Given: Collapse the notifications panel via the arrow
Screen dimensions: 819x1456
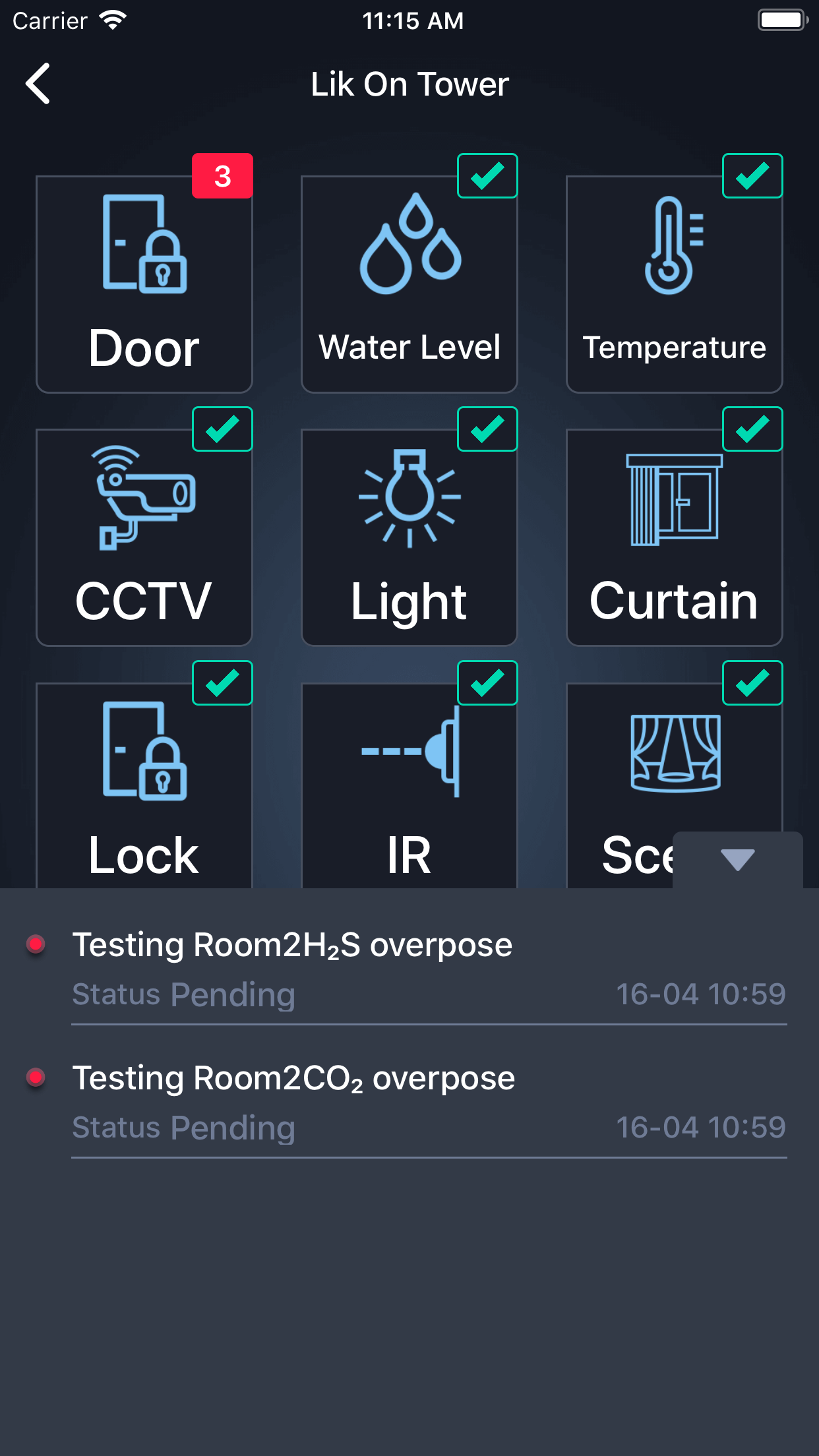Looking at the screenshot, I should (737, 859).
